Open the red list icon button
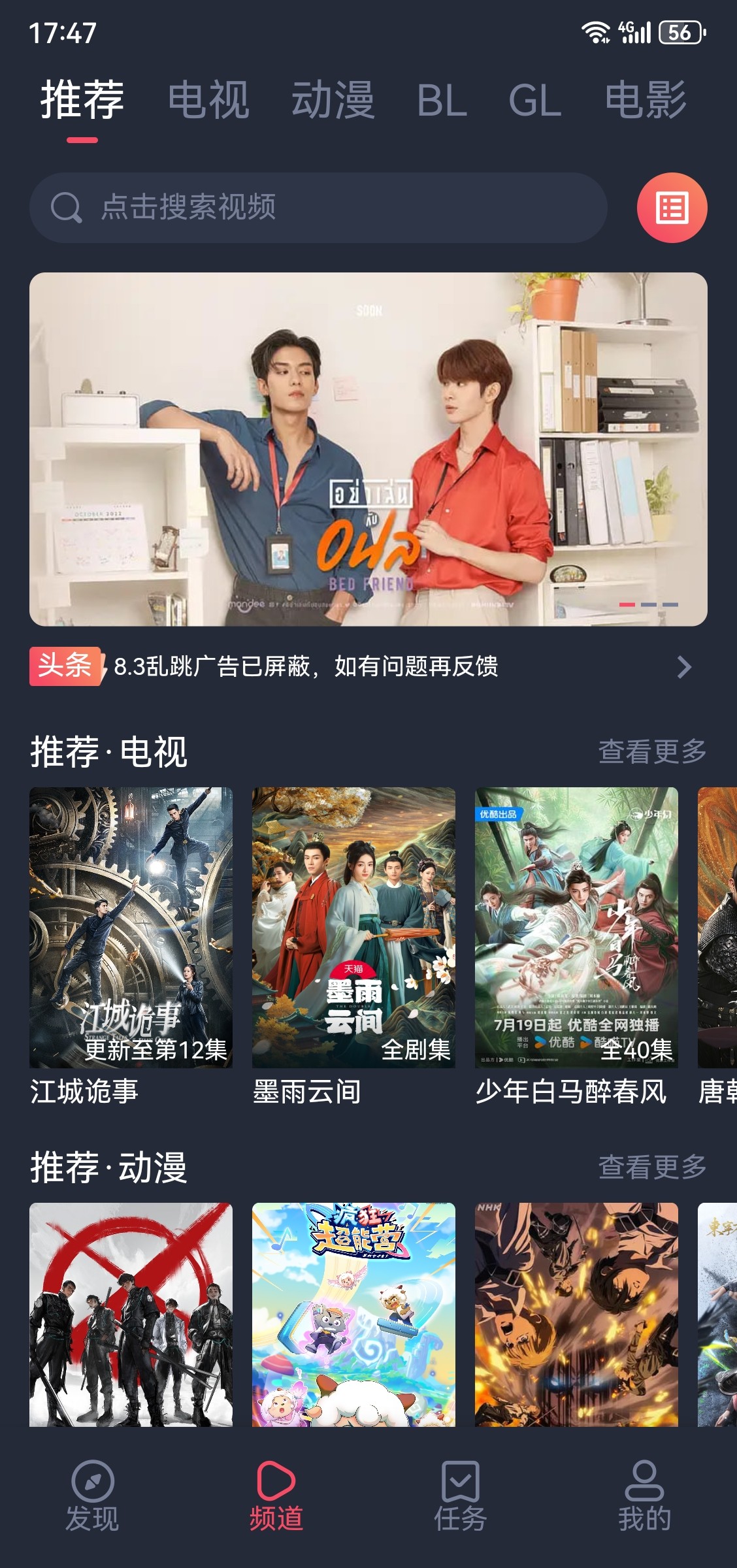The height and width of the screenshot is (1568, 737). click(672, 208)
